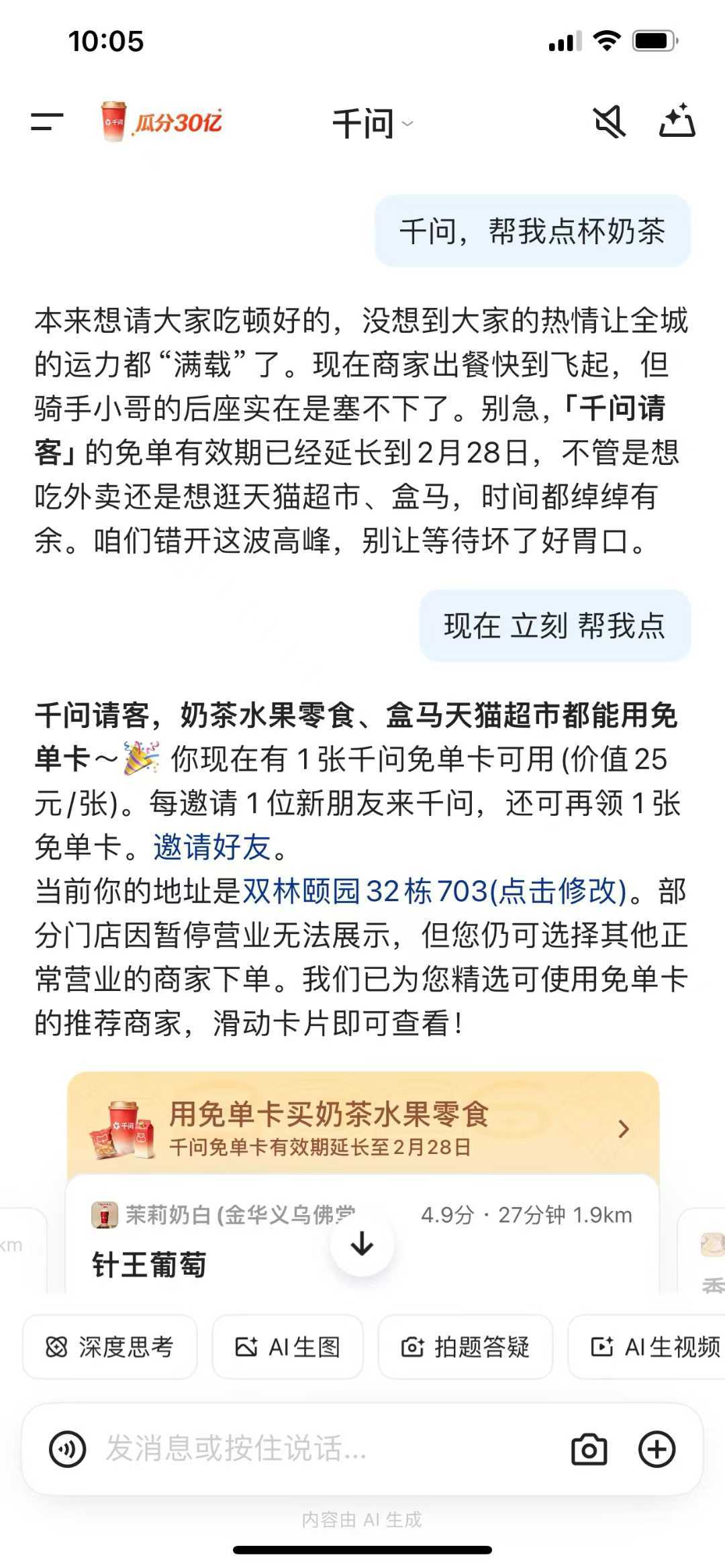This screenshot has width=725, height=1568.
Task: Toggle the muted speaker icon
Action: (609, 122)
